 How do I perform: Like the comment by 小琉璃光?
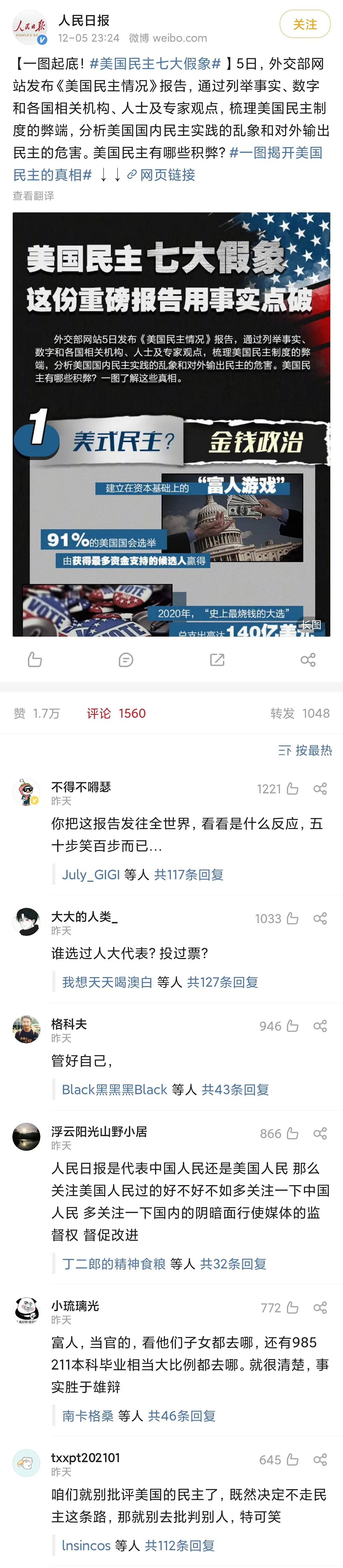tap(293, 1308)
